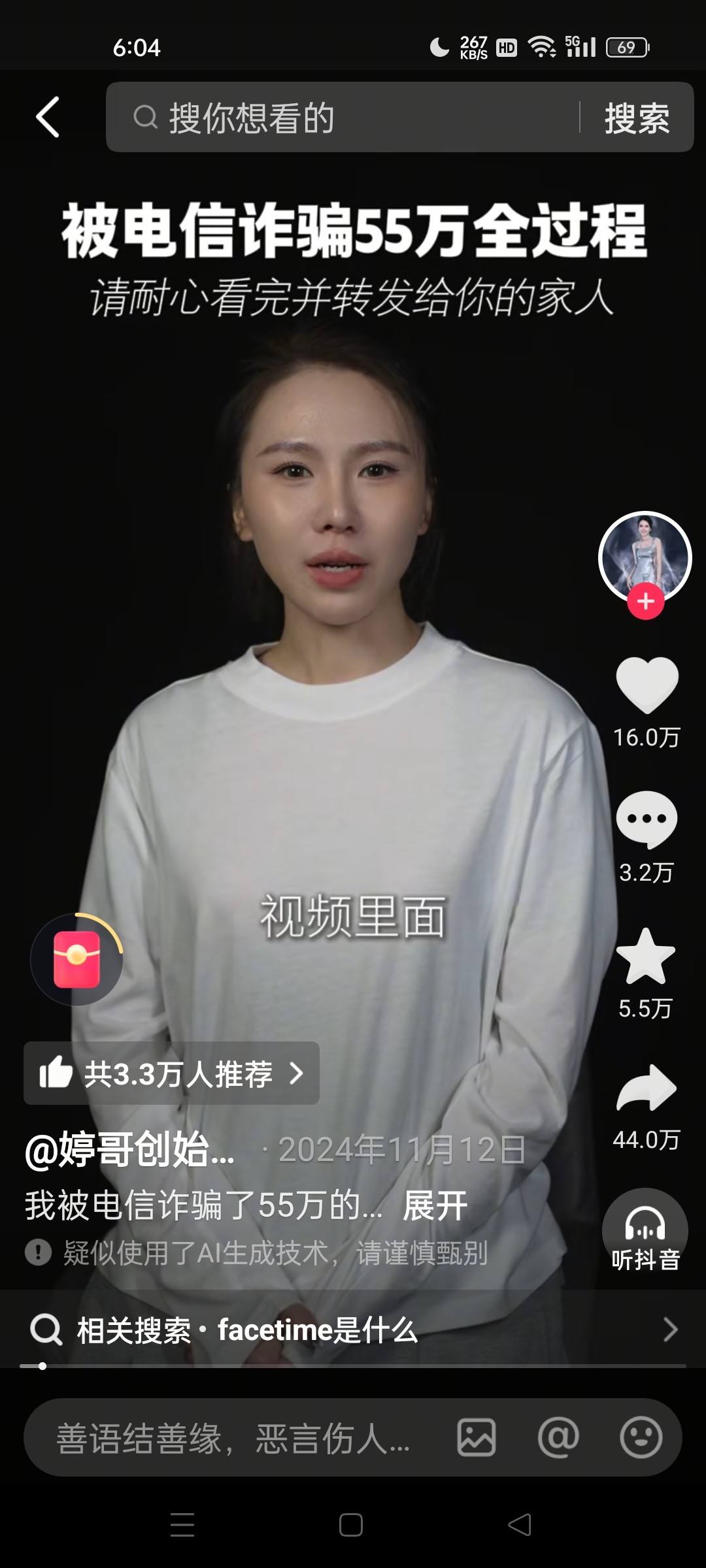Like this video with the heart
Image resolution: width=706 pixels, height=1568 pixels.
(x=647, y=685)
